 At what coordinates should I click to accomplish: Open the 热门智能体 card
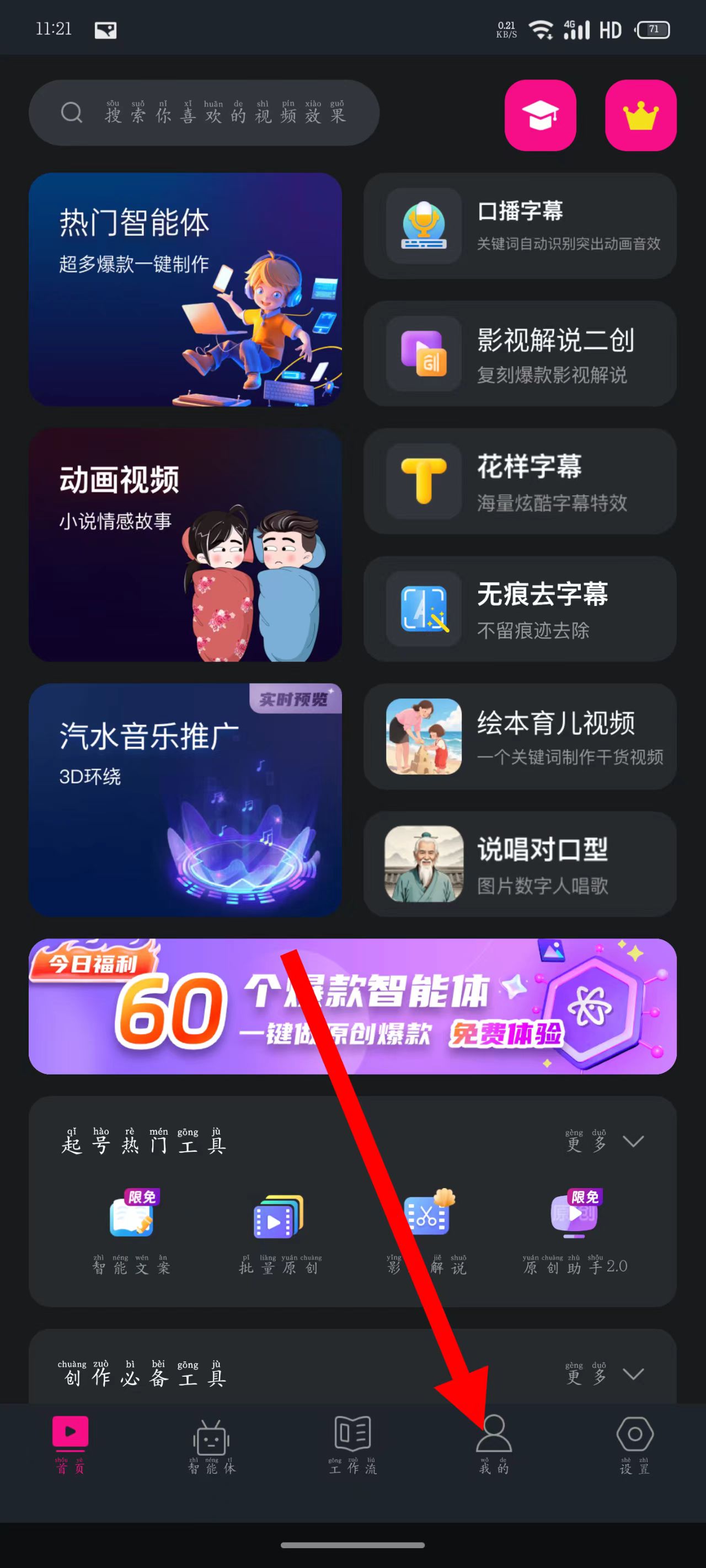pos(185,289)
